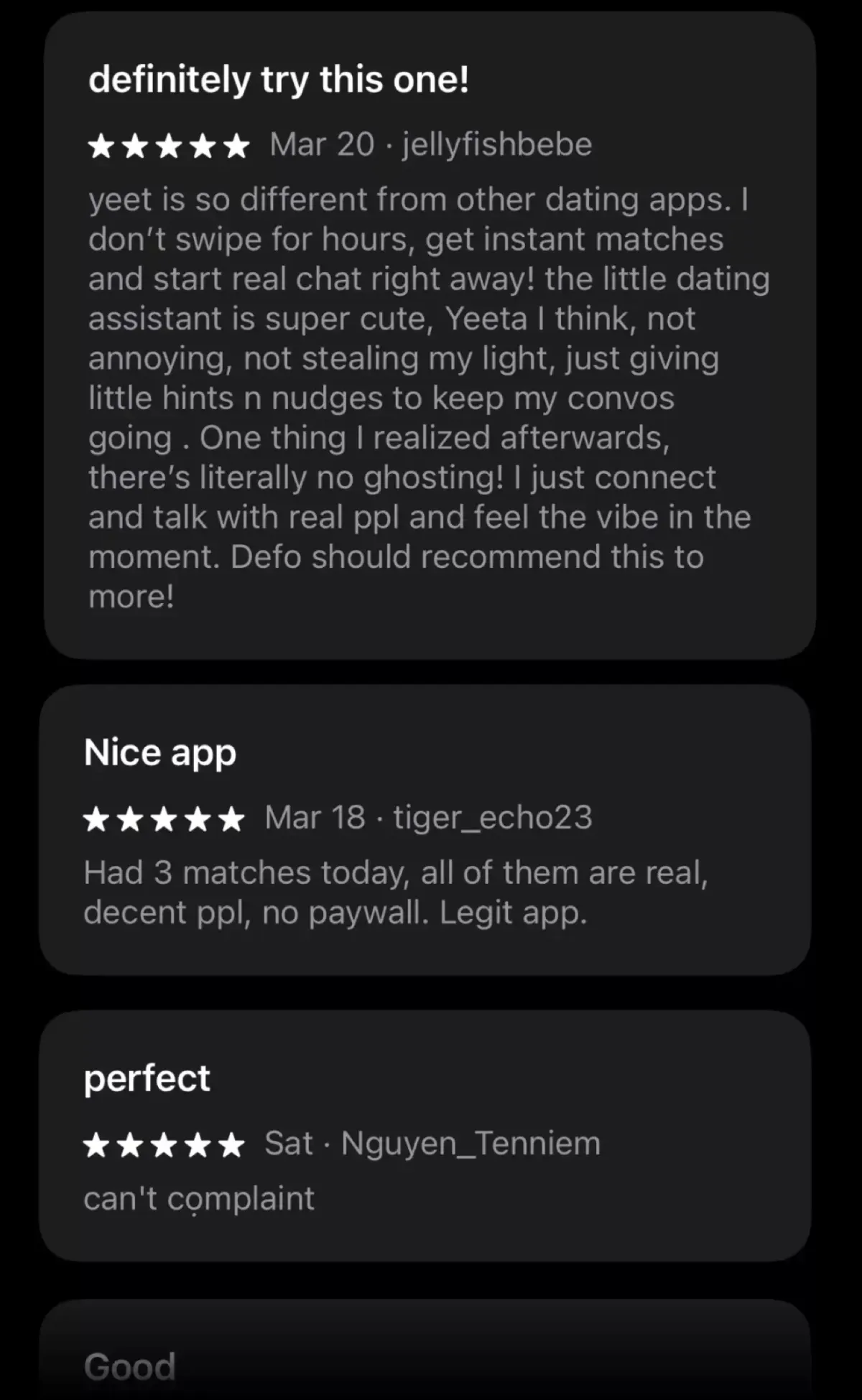
Task: Click the 'can't complaint' review text
Action: 199,1198
